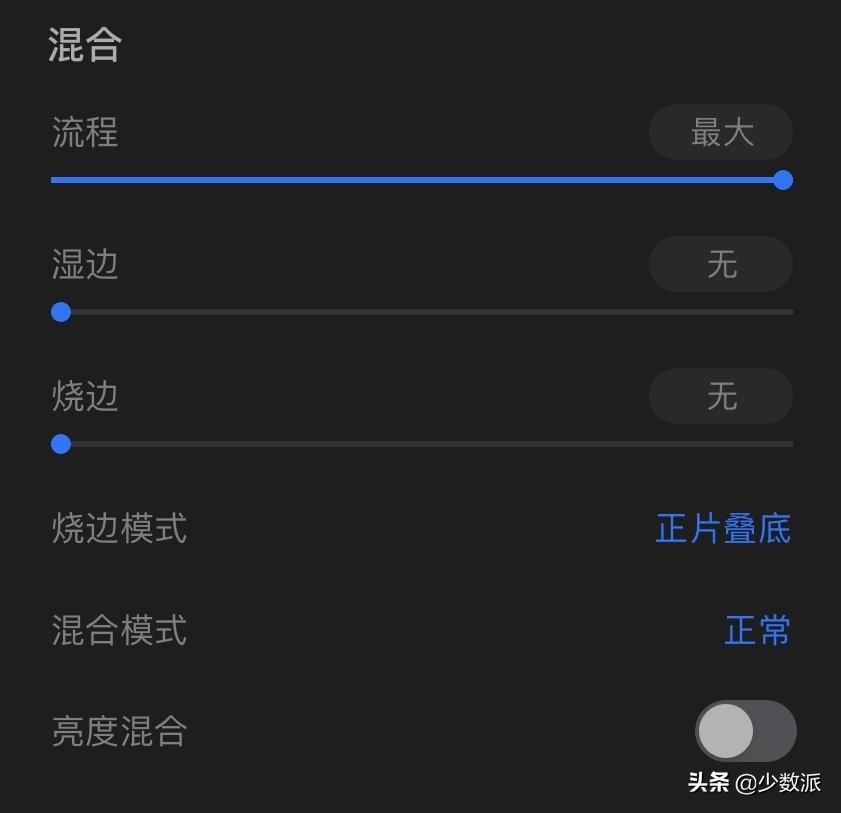Screen dimensions: 841x813
Task: Tap the 烧边 value box showing 无
Action: [721, 396]
